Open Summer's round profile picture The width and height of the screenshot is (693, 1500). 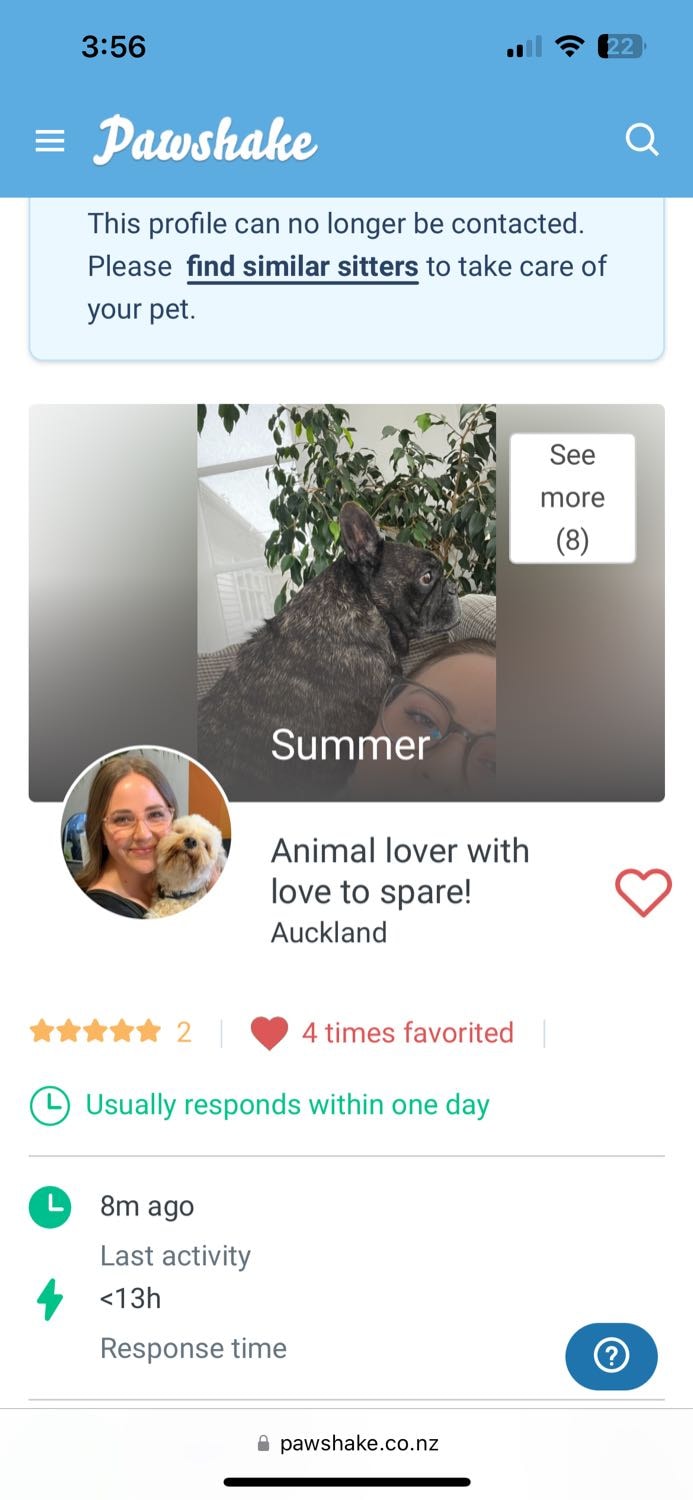pyautogui.click(x=146, y=833)
